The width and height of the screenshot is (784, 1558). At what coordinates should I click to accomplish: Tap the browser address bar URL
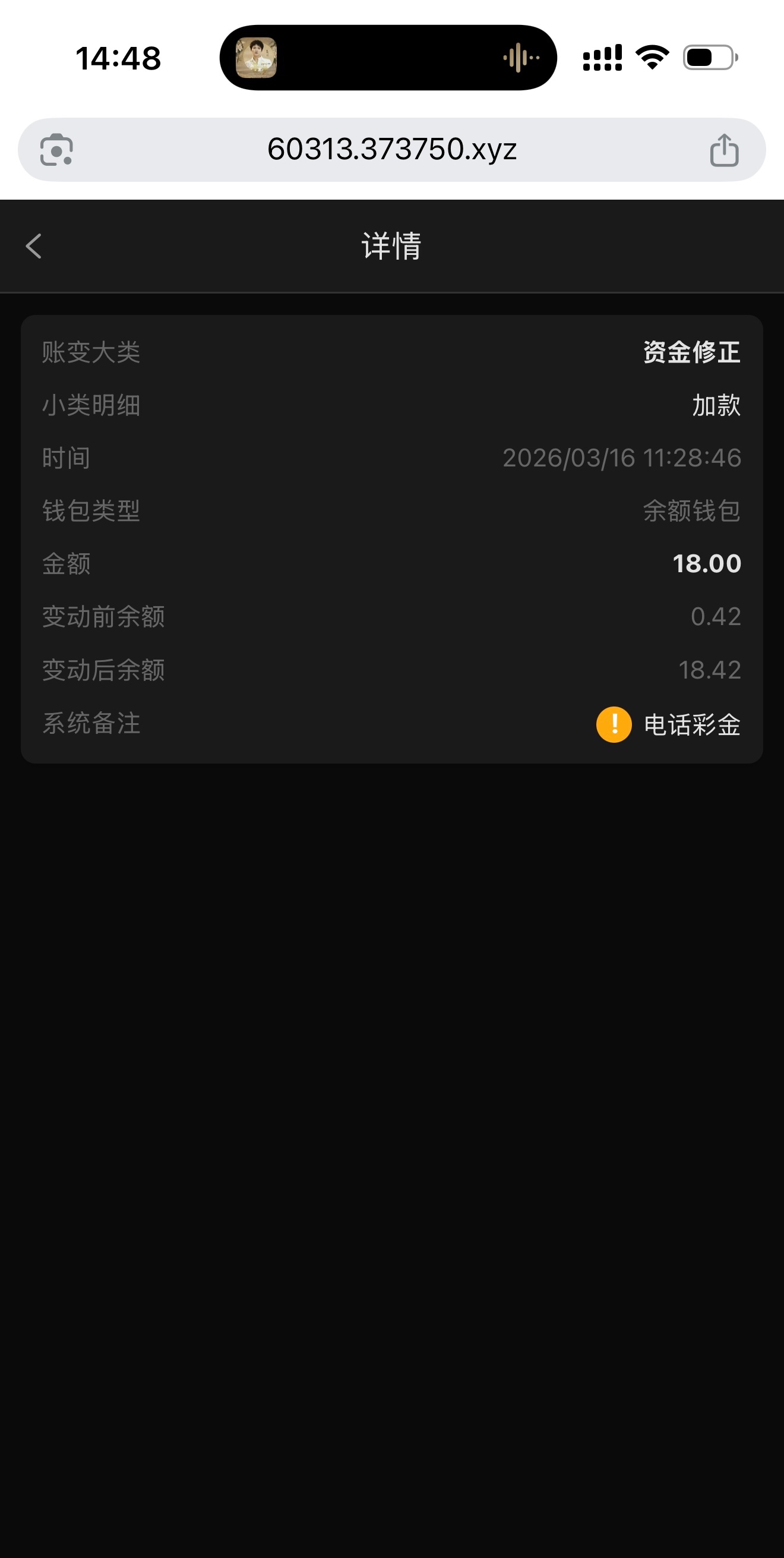(x=391, y=149)
